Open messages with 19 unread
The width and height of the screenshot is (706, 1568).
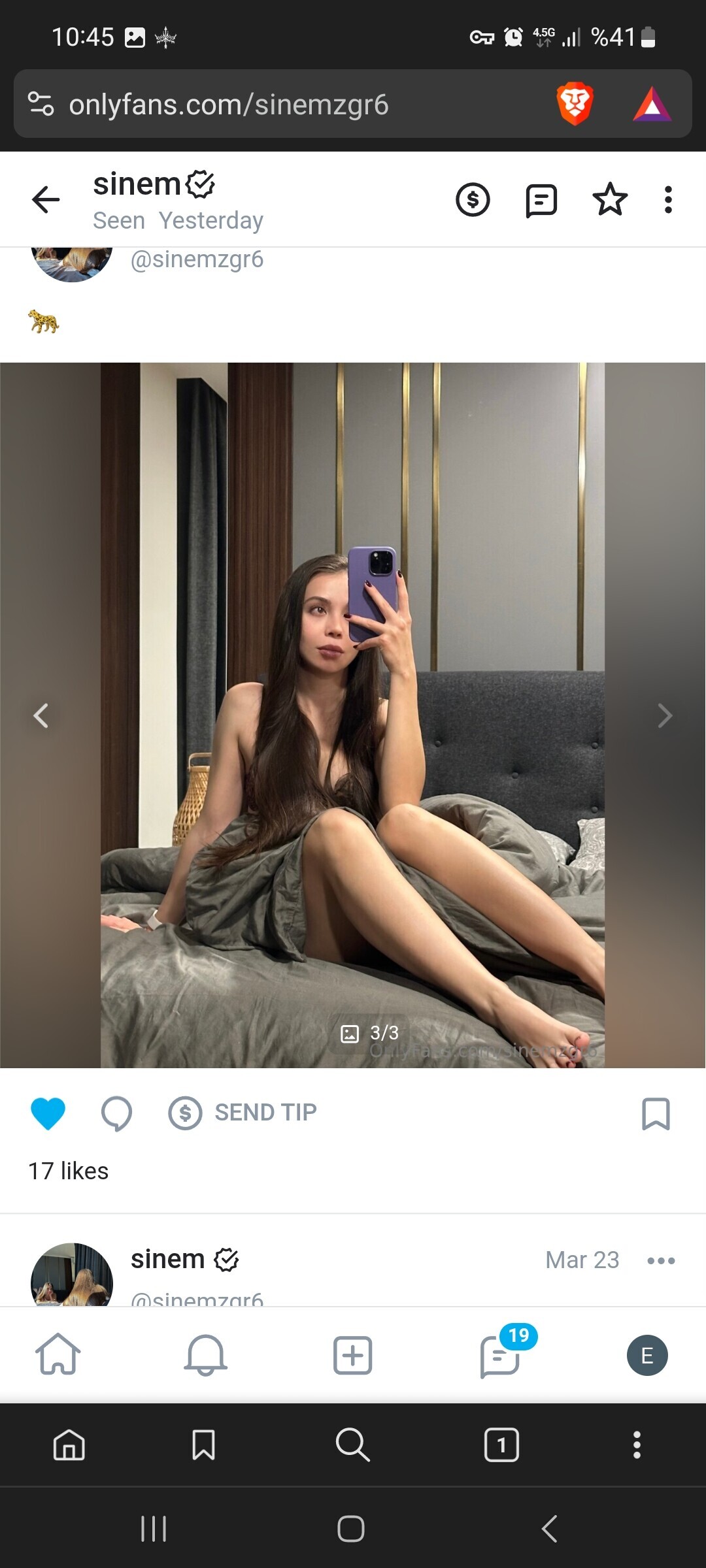[x=500, y=1355]
